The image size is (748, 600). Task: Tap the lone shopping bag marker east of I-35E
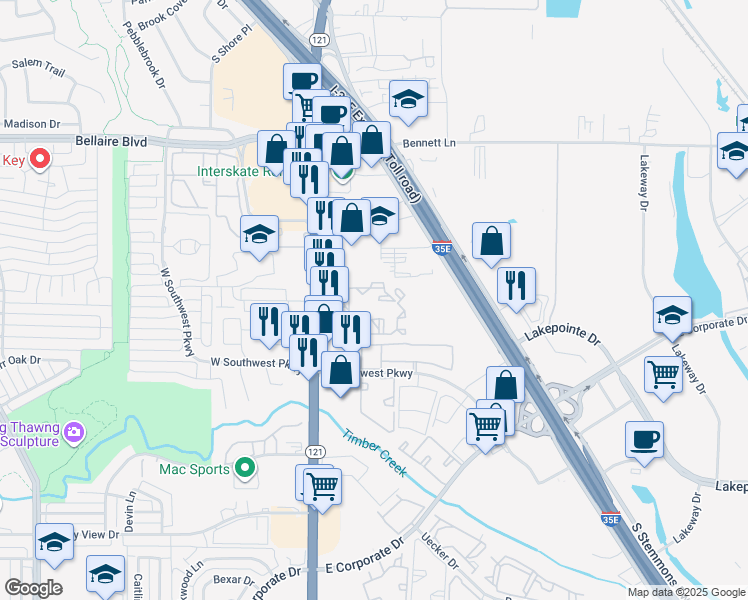point(491,245)
